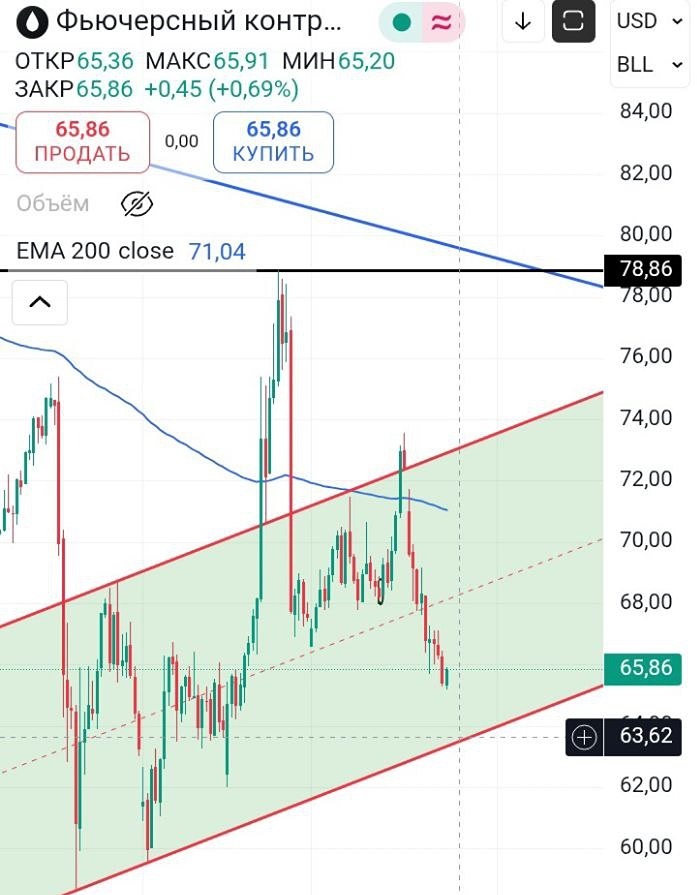This screenshot has height=895, width=697.
Task: Collapse the indicator legend with the chevron
Action: 40,302
